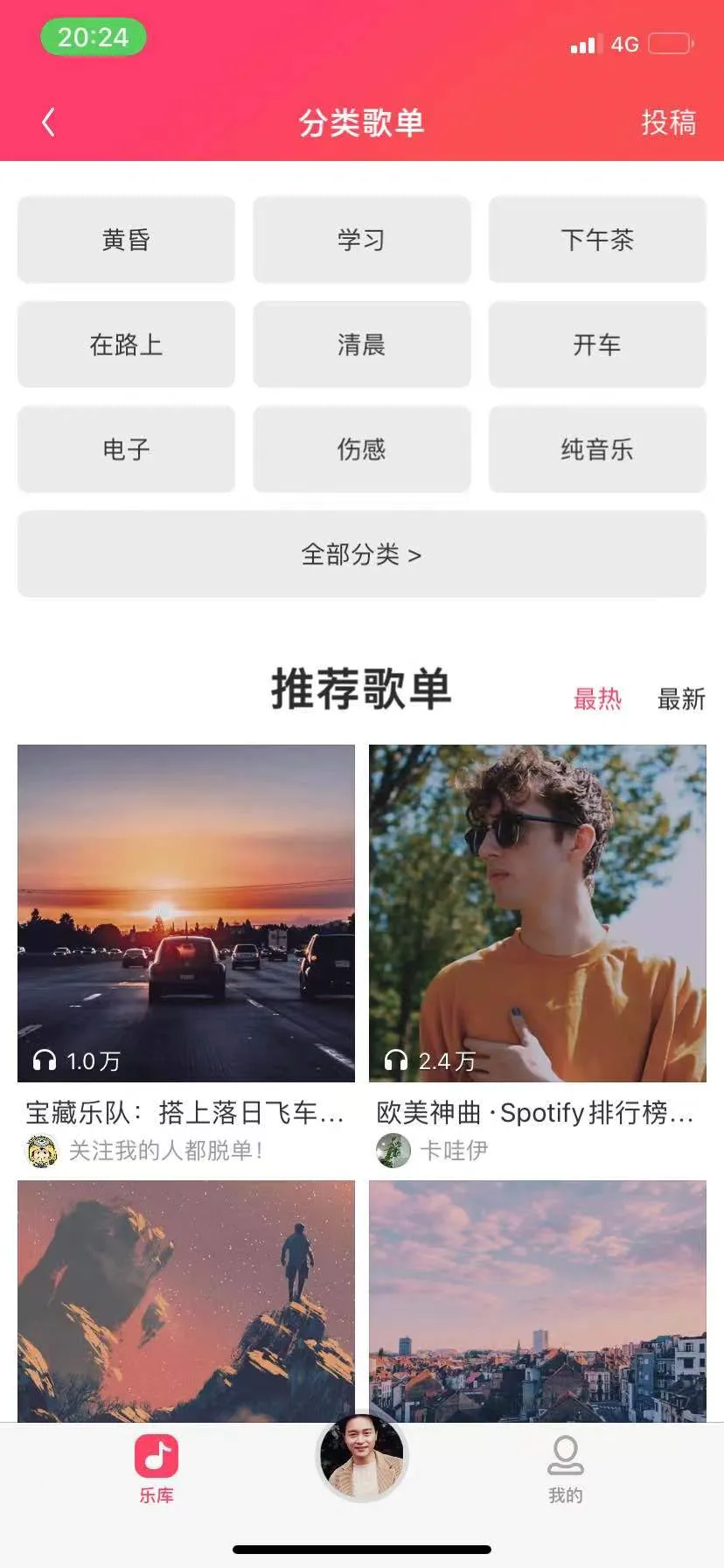Screen dimensions: 724x1568
Task: Expand 全部分类 to see all categories
Action: point(361,555)
